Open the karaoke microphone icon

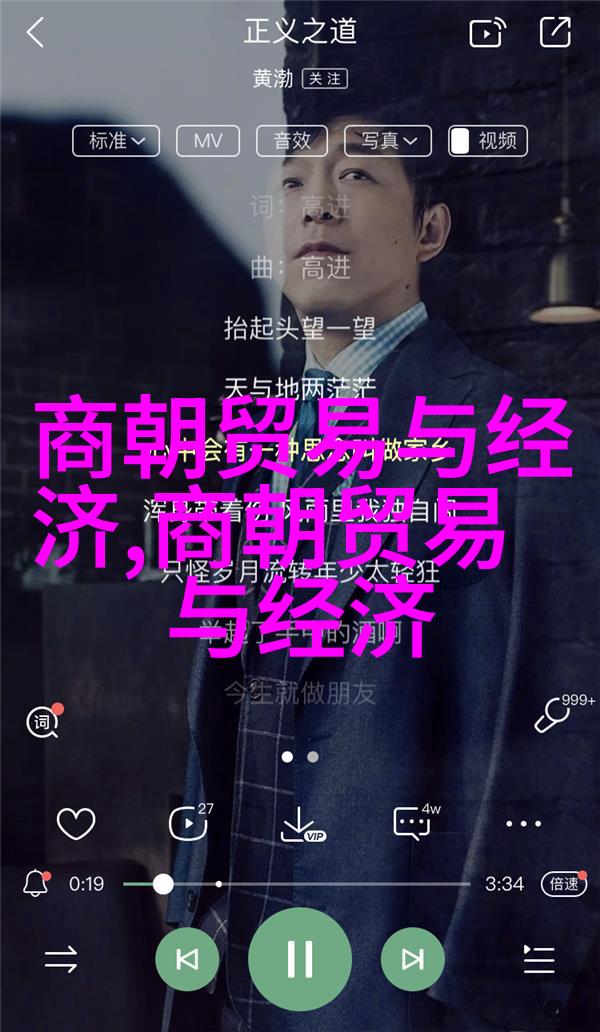(554, 715)
